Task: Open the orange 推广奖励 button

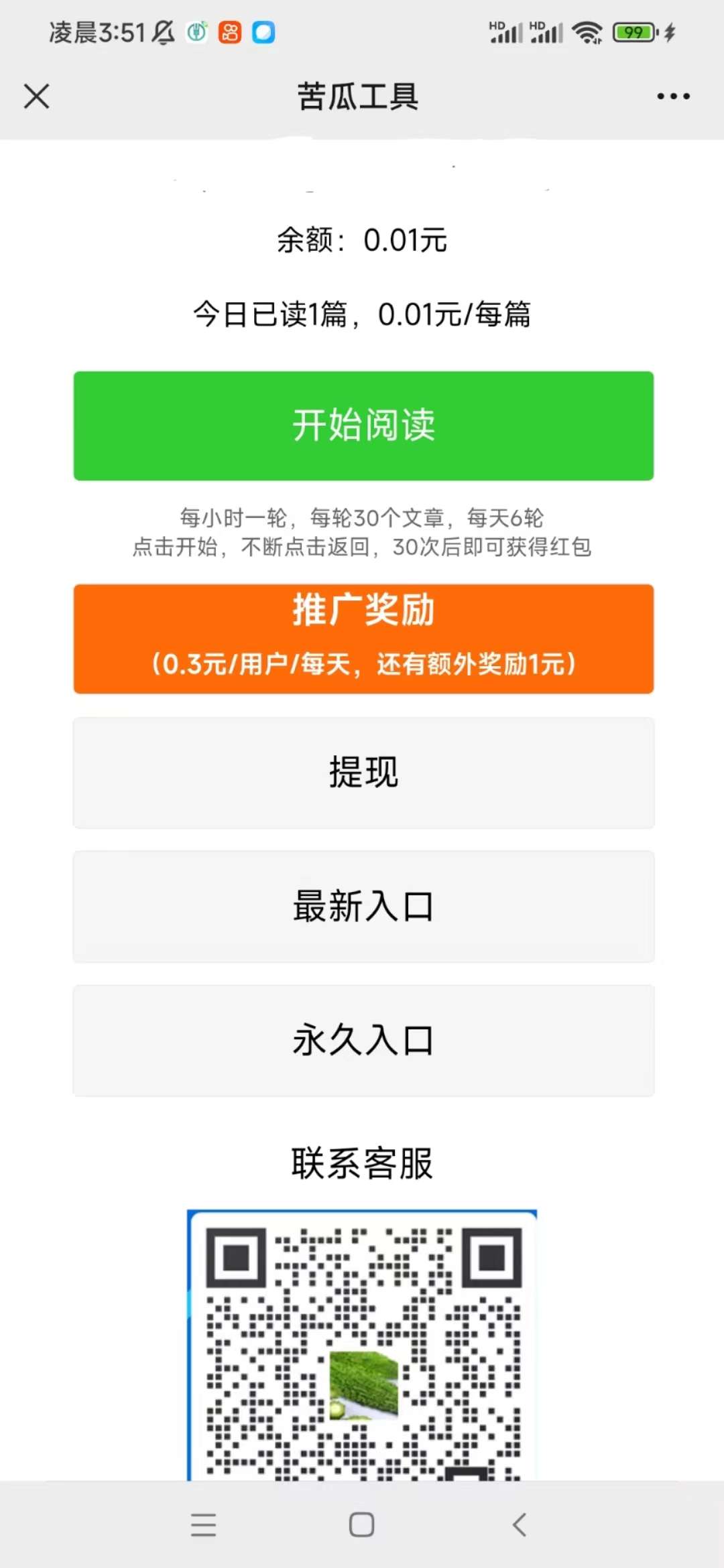Action: click(x=363, y=639)
